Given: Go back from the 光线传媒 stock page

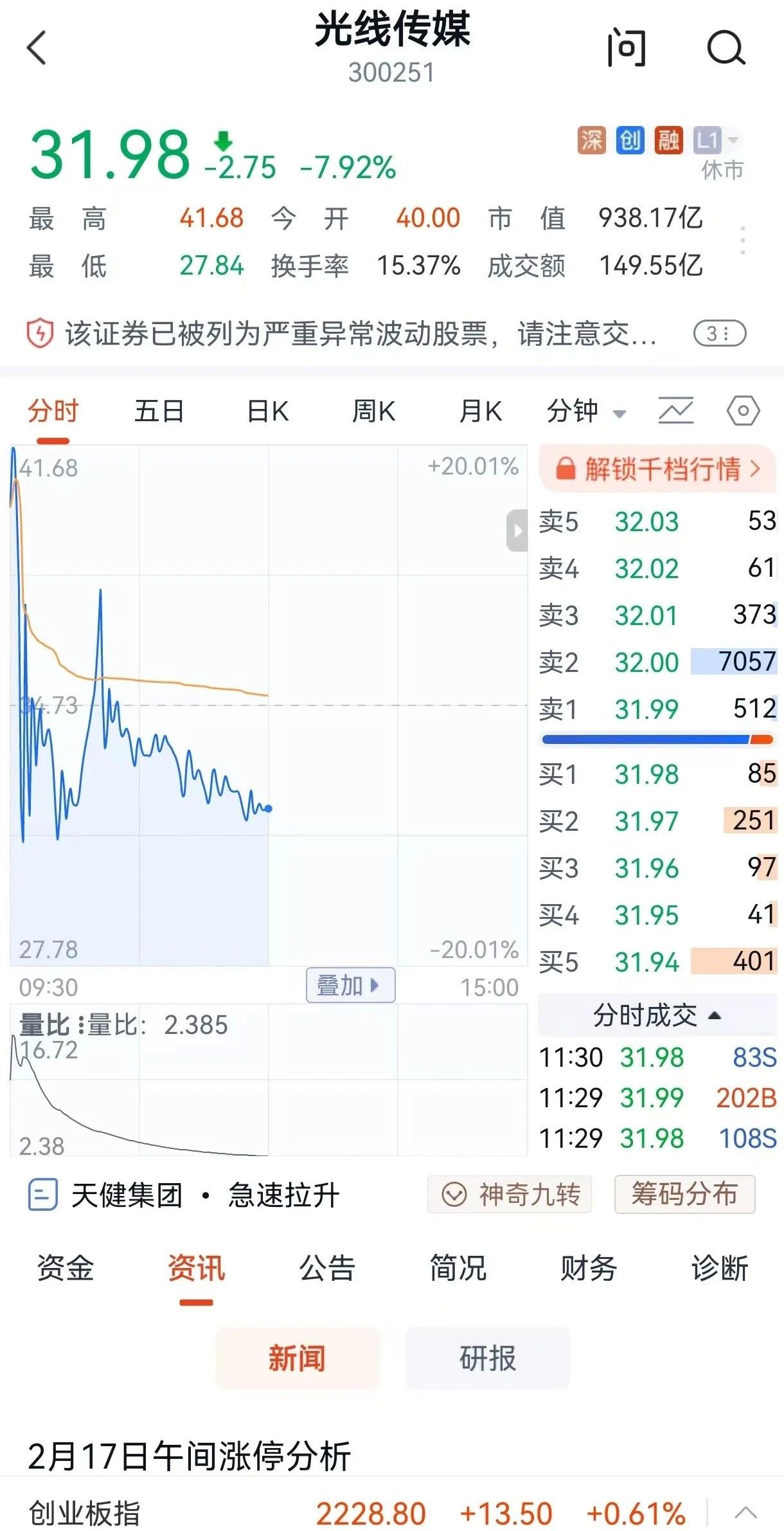Looking at the screenshot, I should tap(37, 48).
